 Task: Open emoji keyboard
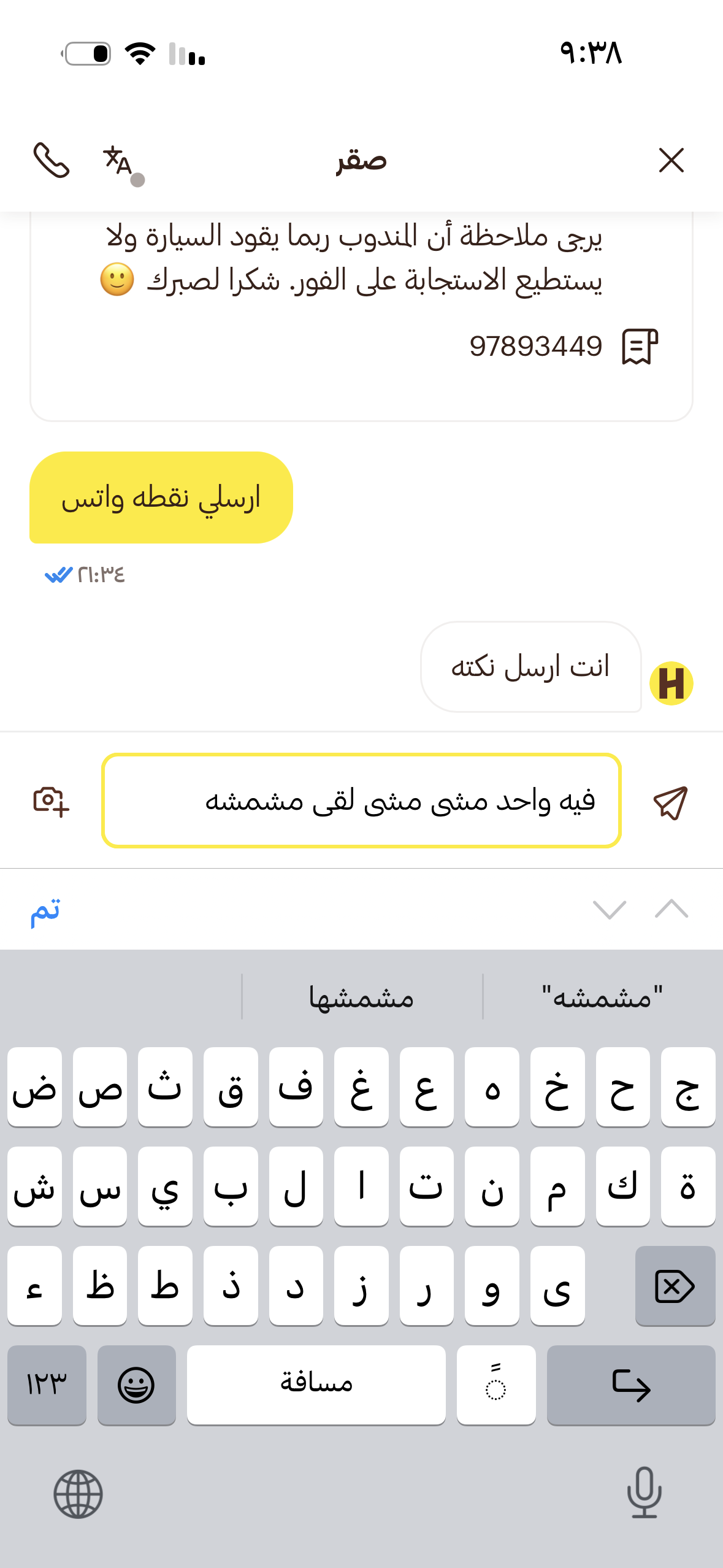click(136, 1384)
